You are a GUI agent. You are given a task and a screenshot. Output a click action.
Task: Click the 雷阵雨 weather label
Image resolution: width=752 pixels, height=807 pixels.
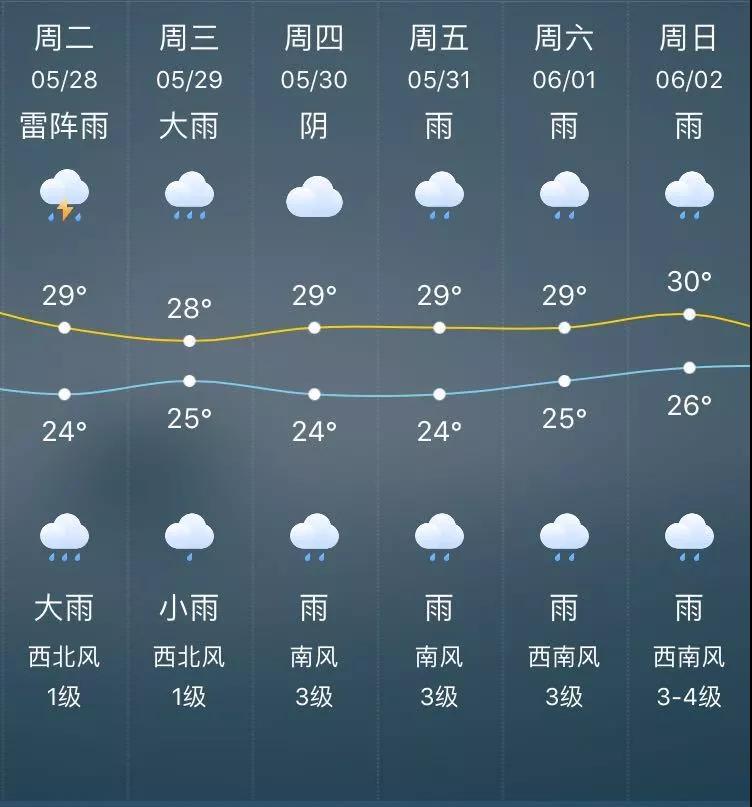[66, 126]
